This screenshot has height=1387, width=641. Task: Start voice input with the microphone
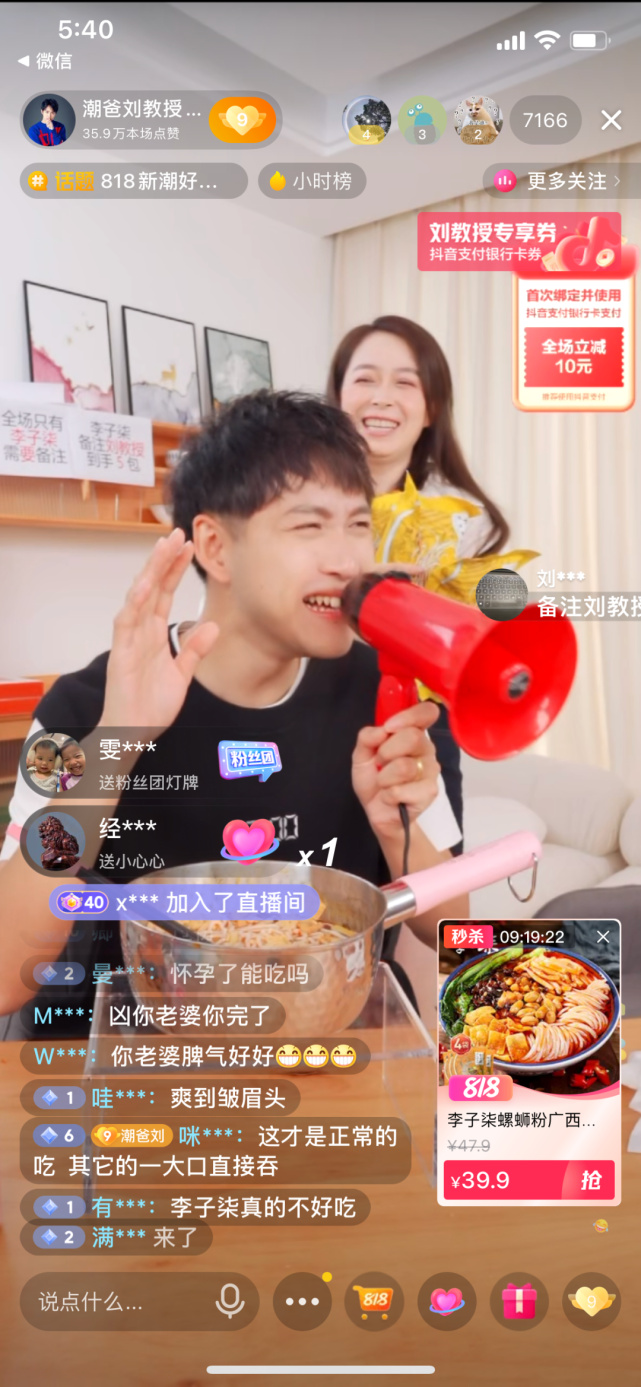pyautogui.click(x=230, y=1301)
